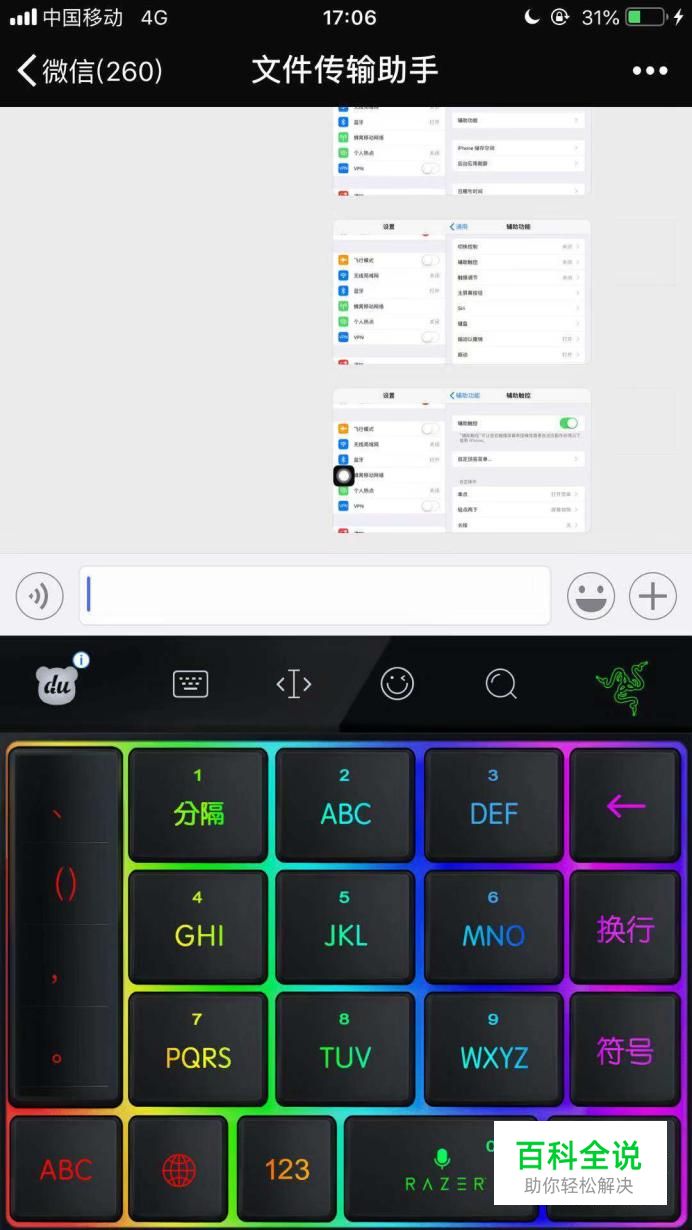The image size is (692, 1230).
Task: Switch input language with globe key
Action: (179, 1168)
